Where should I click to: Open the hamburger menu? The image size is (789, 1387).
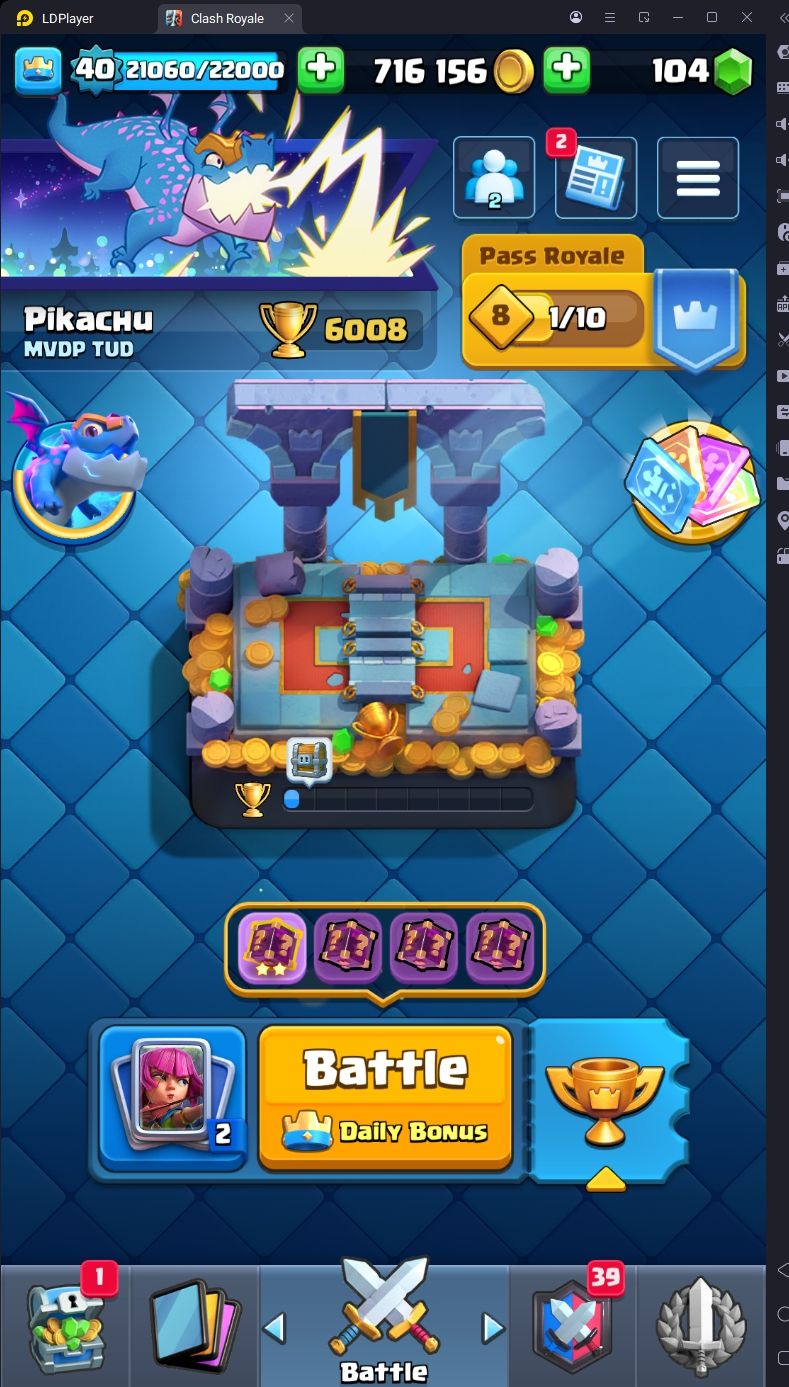click(698, 178)
